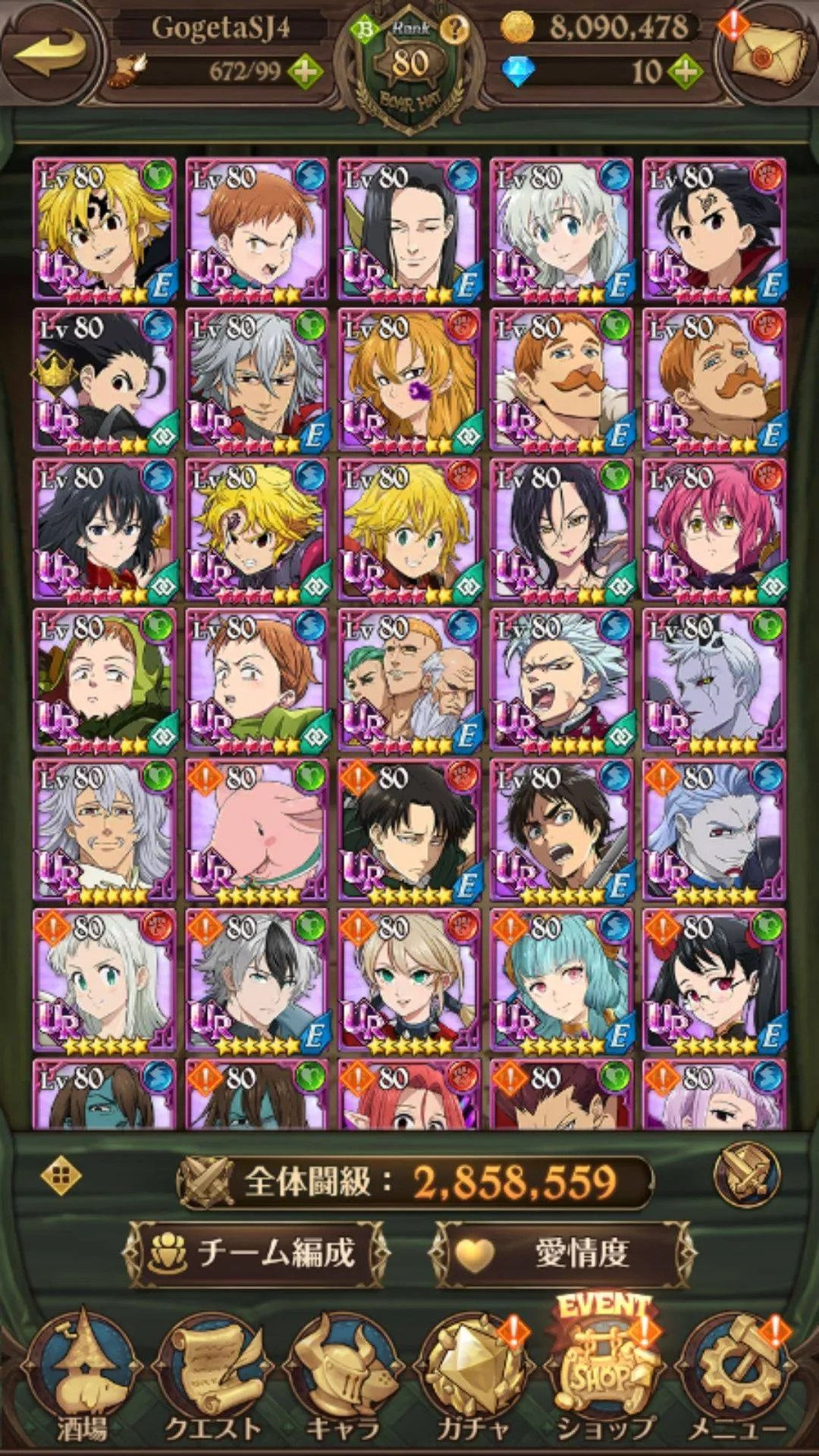
Task: Go back with the golden arrow
Action: pyautogui.click(x=49, y=53)
